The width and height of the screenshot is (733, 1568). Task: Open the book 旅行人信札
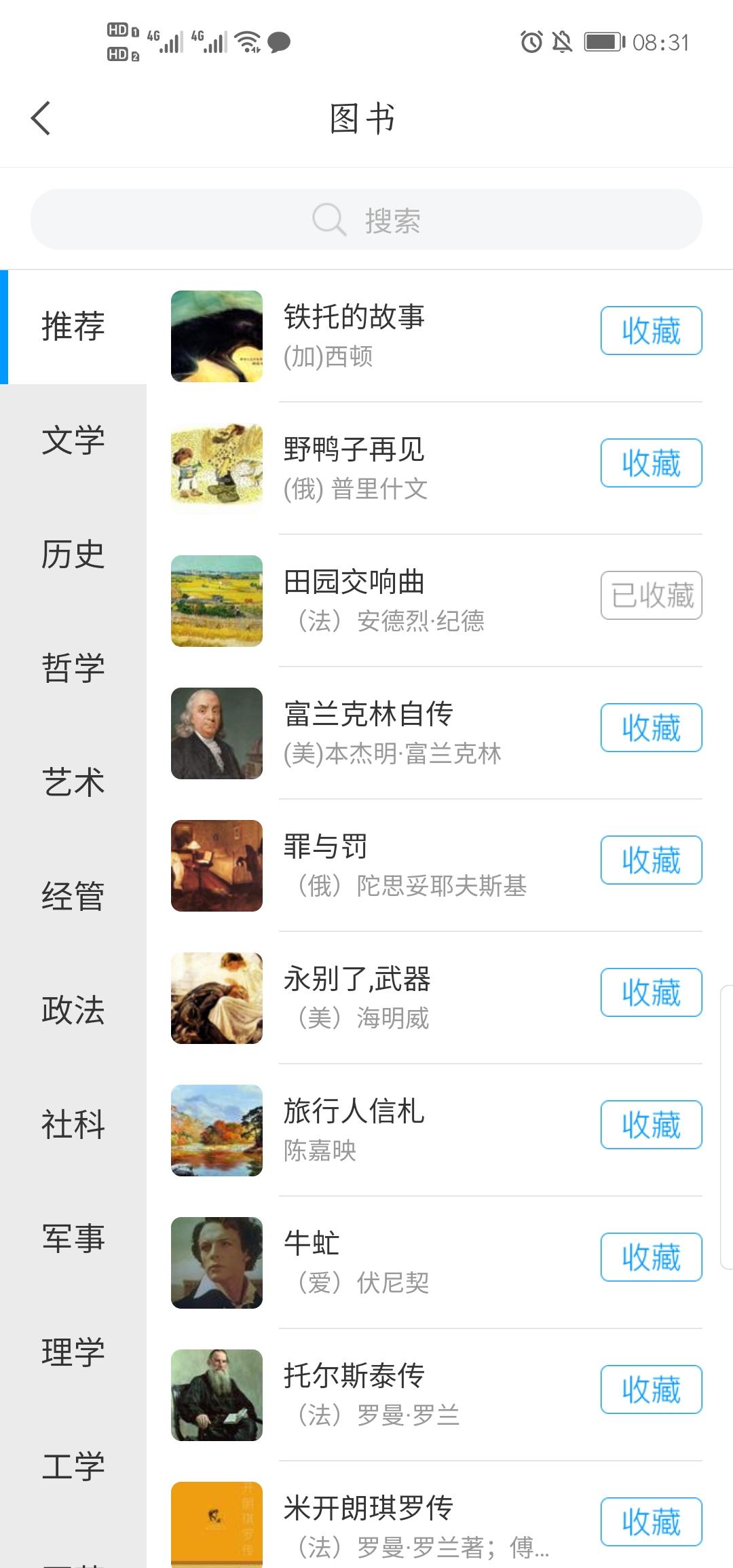354,1112
